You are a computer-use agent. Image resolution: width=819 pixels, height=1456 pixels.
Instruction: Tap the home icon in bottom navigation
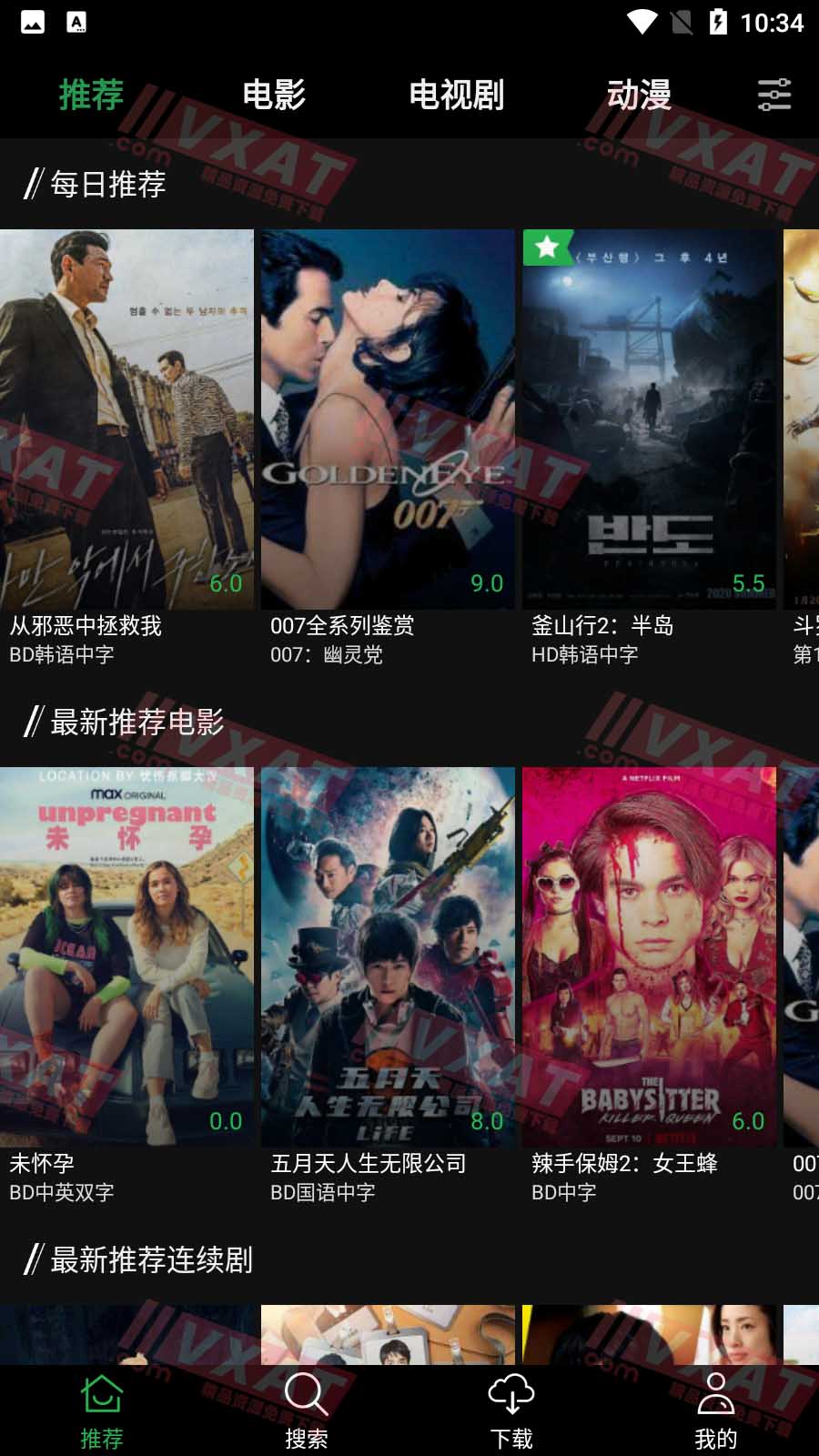100,1394
